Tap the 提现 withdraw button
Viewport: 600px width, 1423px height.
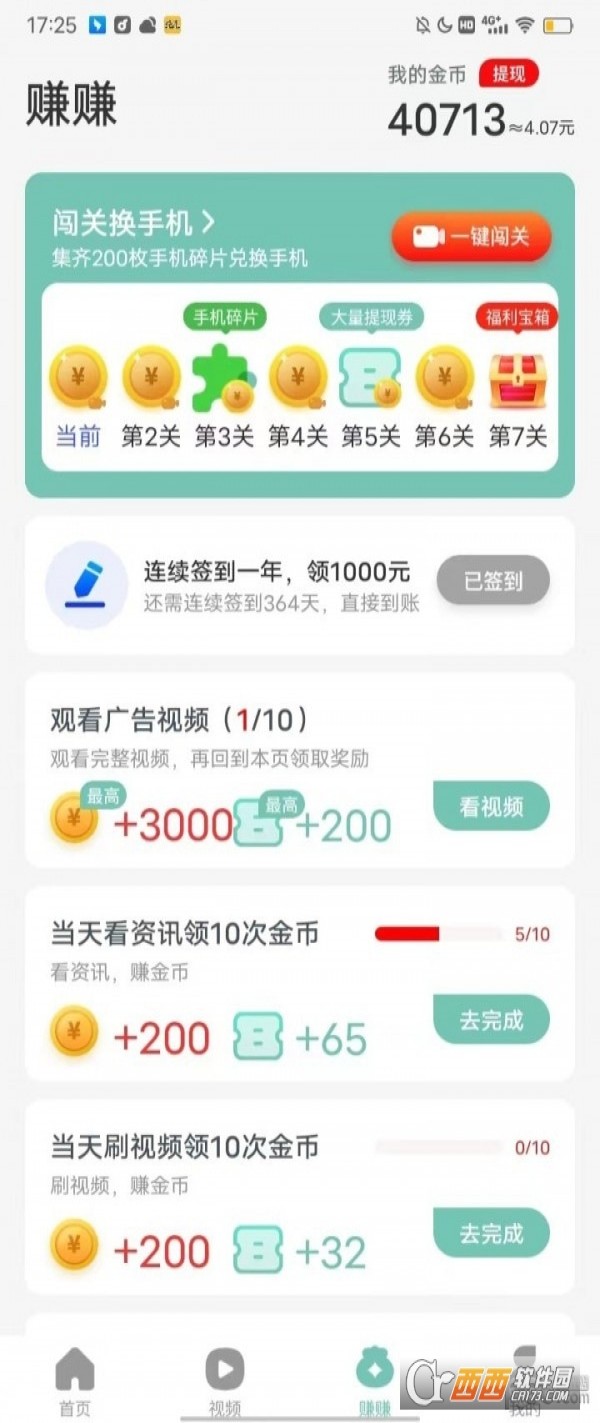509,73
